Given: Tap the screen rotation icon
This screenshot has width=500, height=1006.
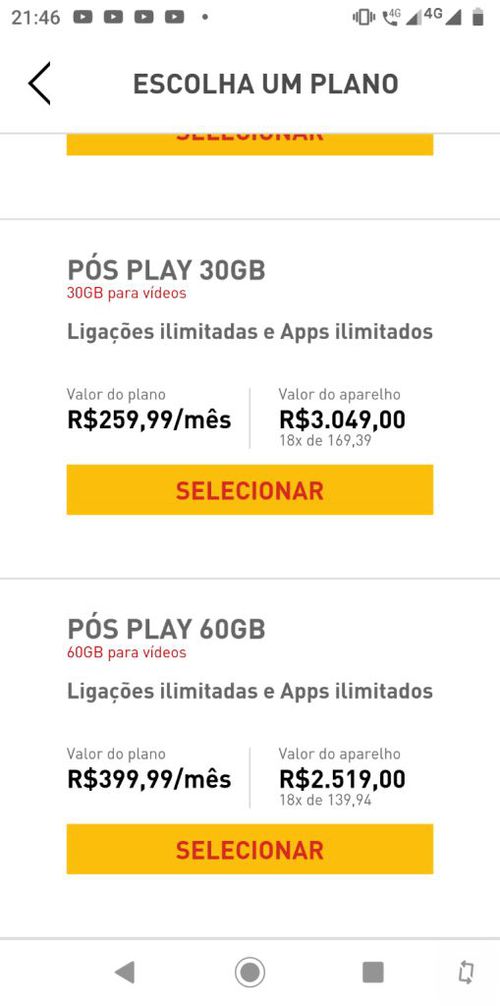Looking at the screenshot, I should 467,973.
